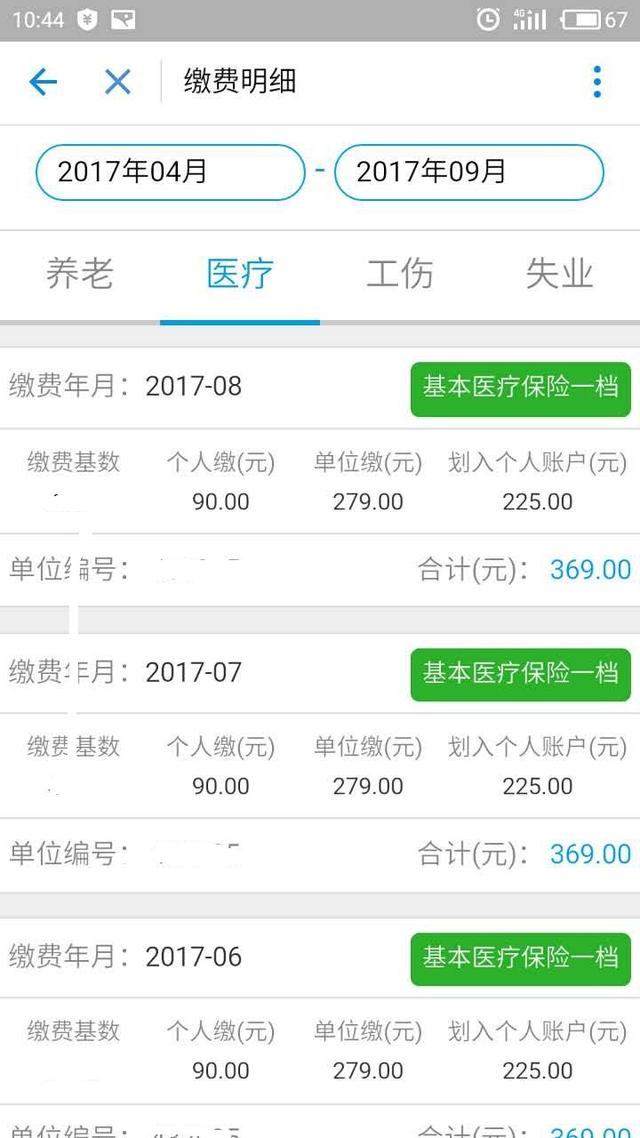
Task: Open the three-dot overflow menu
Action: (596, 82)
